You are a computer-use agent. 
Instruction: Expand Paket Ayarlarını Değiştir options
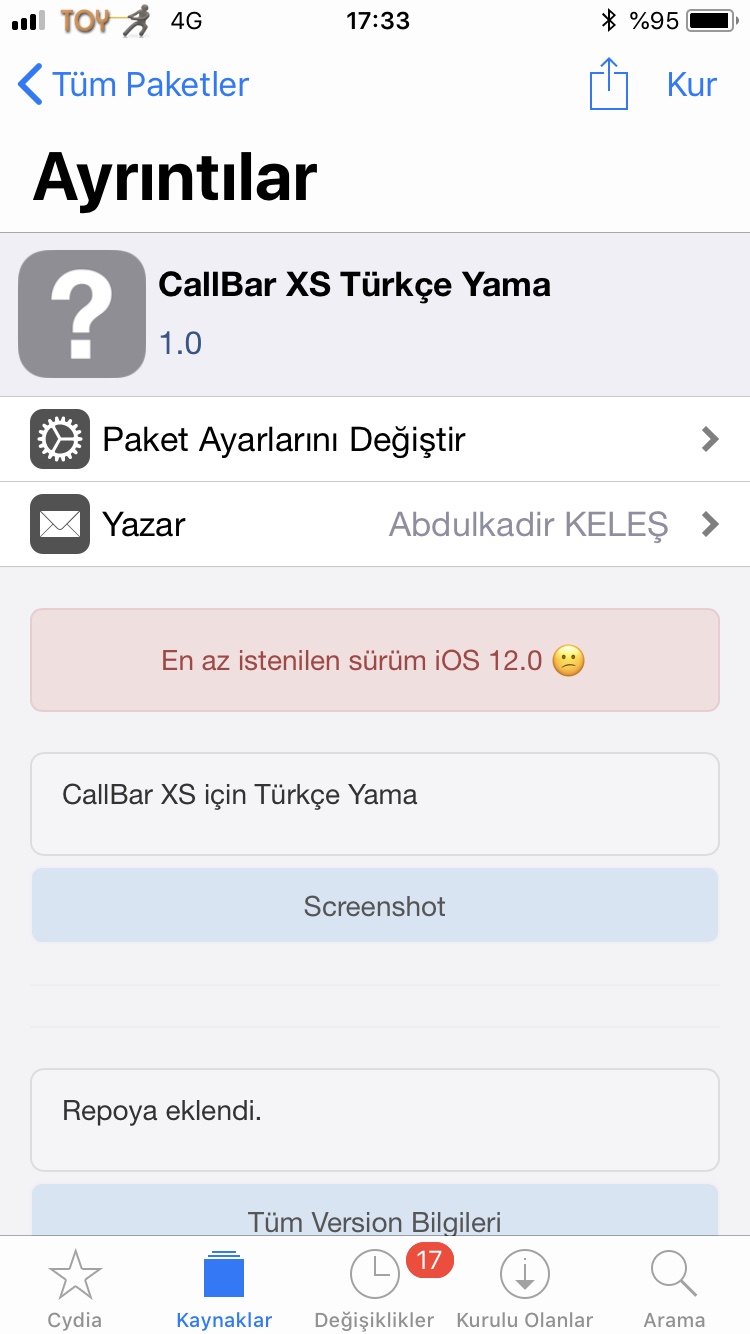[375, 439]
